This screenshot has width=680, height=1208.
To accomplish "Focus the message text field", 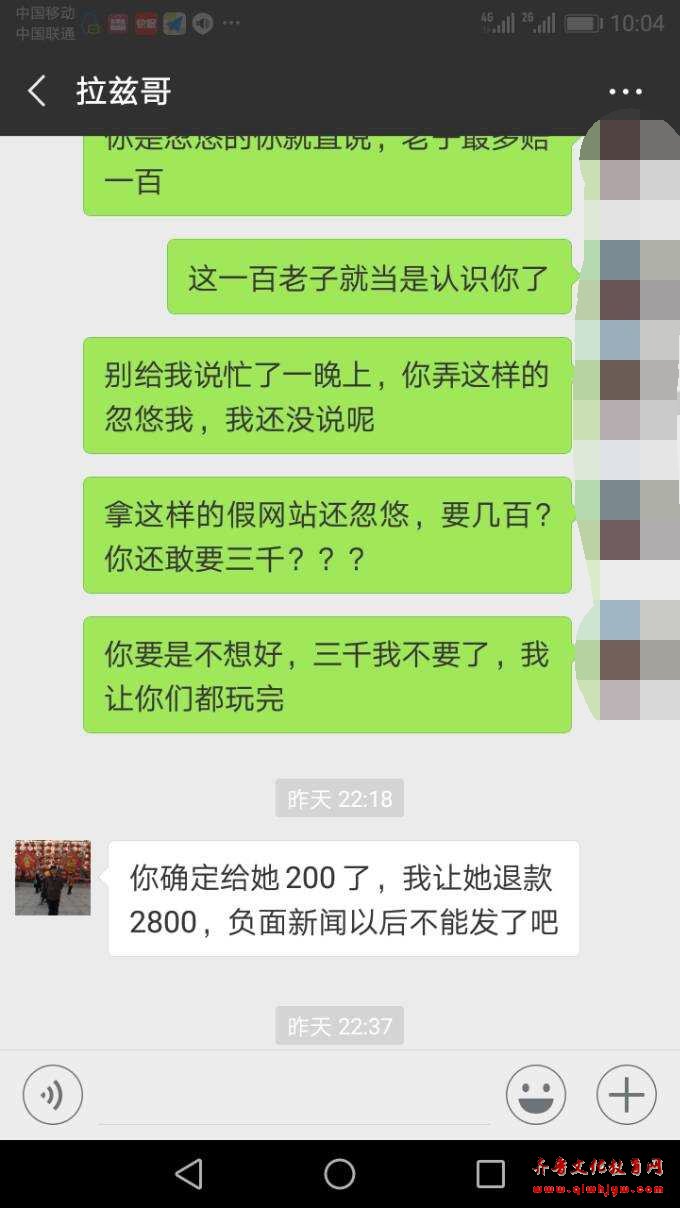I will [294, 1096].
